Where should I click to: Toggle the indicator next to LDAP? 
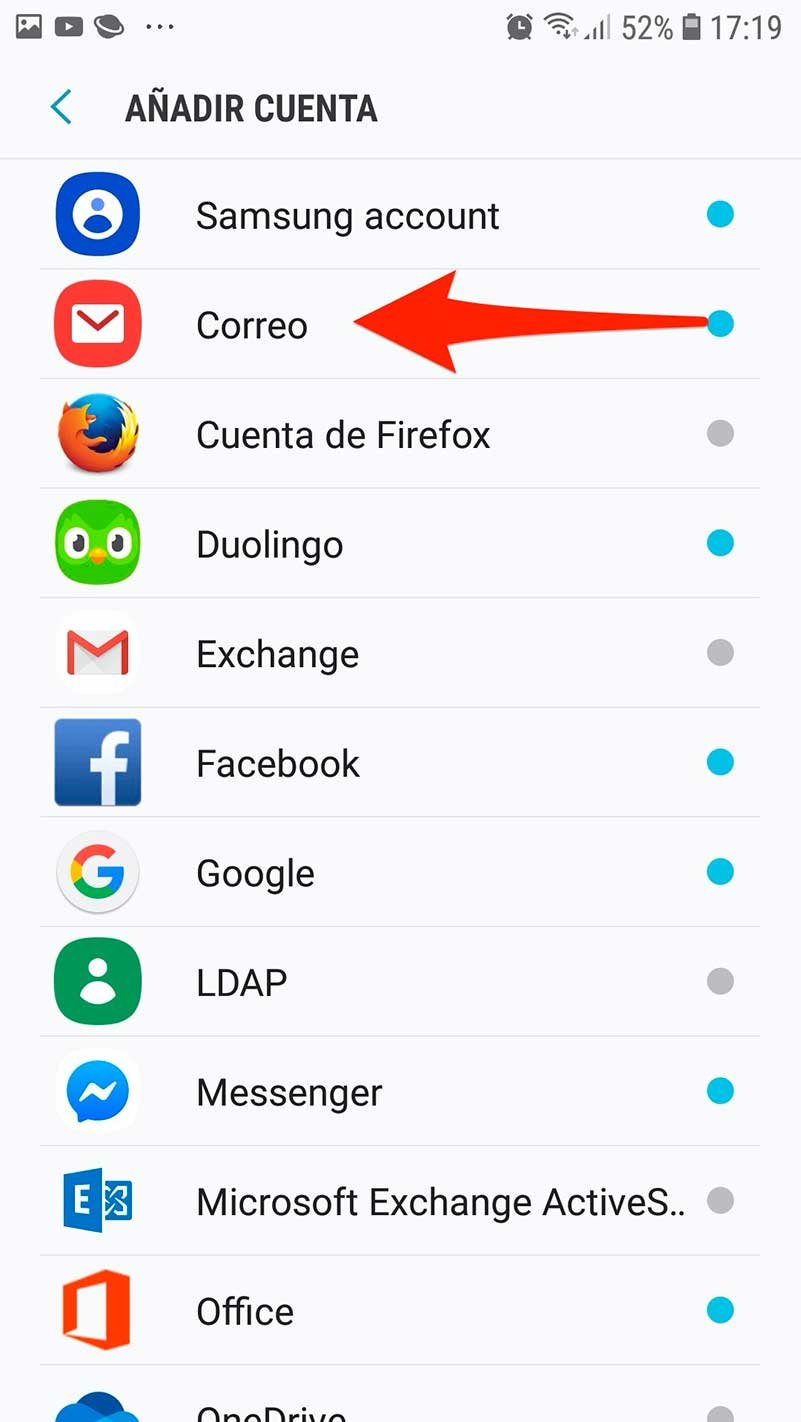[720, 981]
